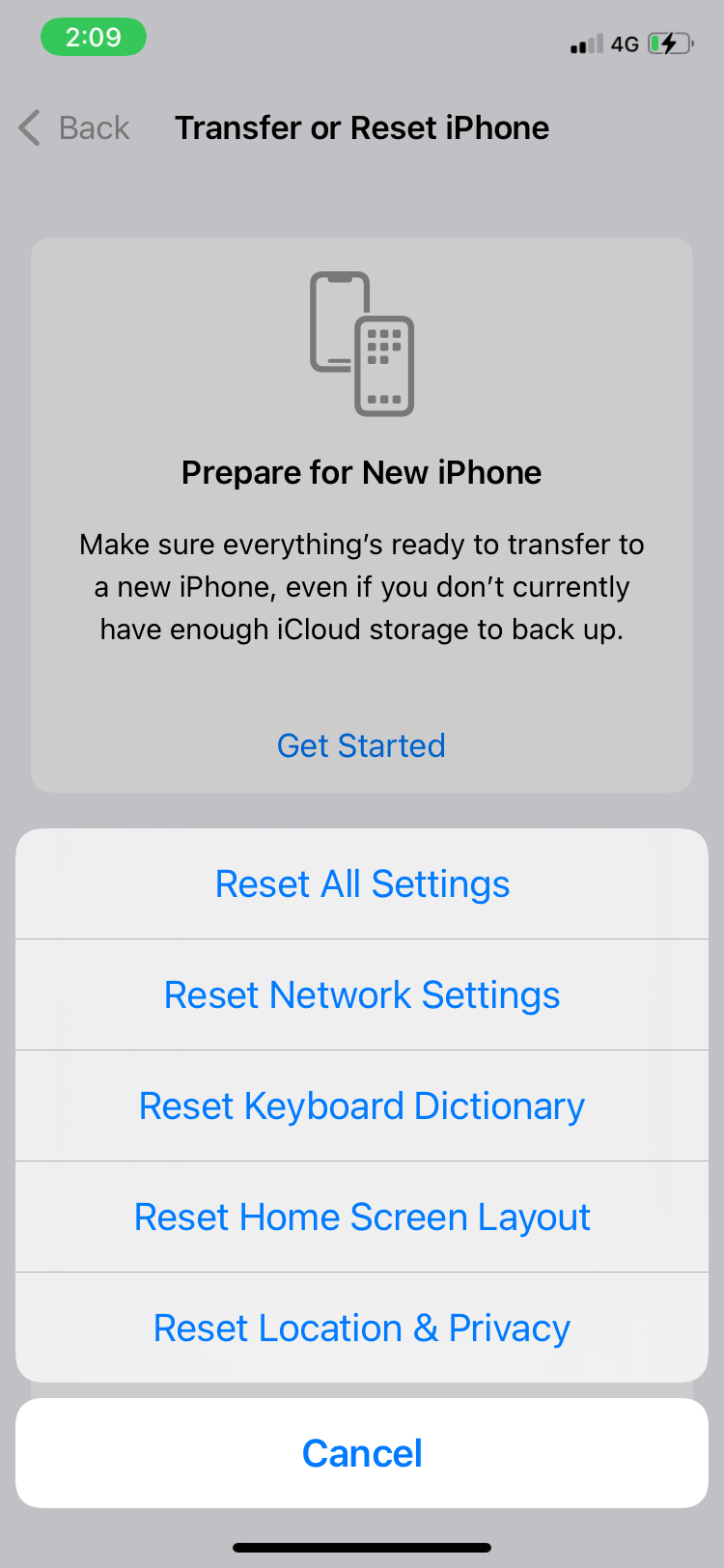Tap Reset Keyboard Dictionary
This screenshot has height=1568, width=724.
point(362,1106)
